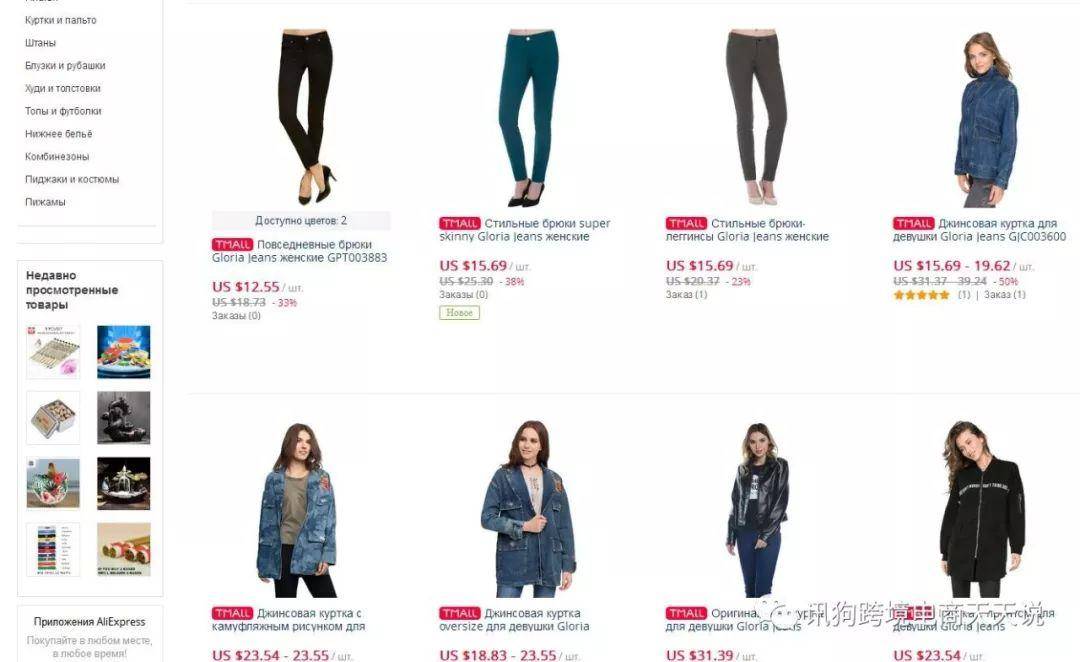Open the Куртки и пальто category
Screen dimensions: 1080x662
click(x=60, y=20)
